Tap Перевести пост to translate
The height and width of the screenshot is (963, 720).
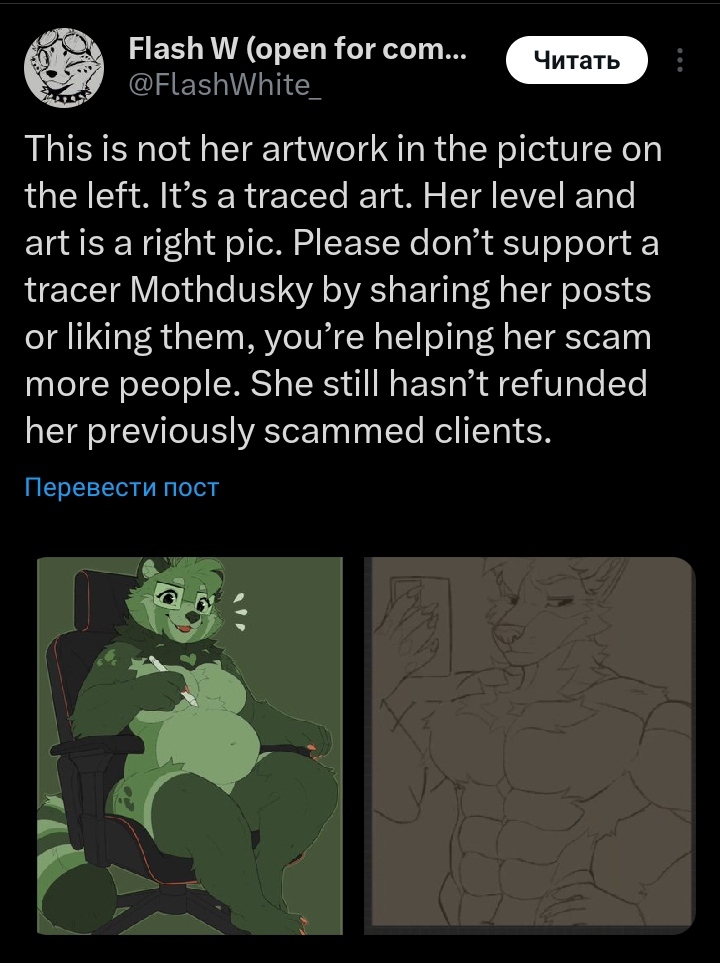(120, 488)
